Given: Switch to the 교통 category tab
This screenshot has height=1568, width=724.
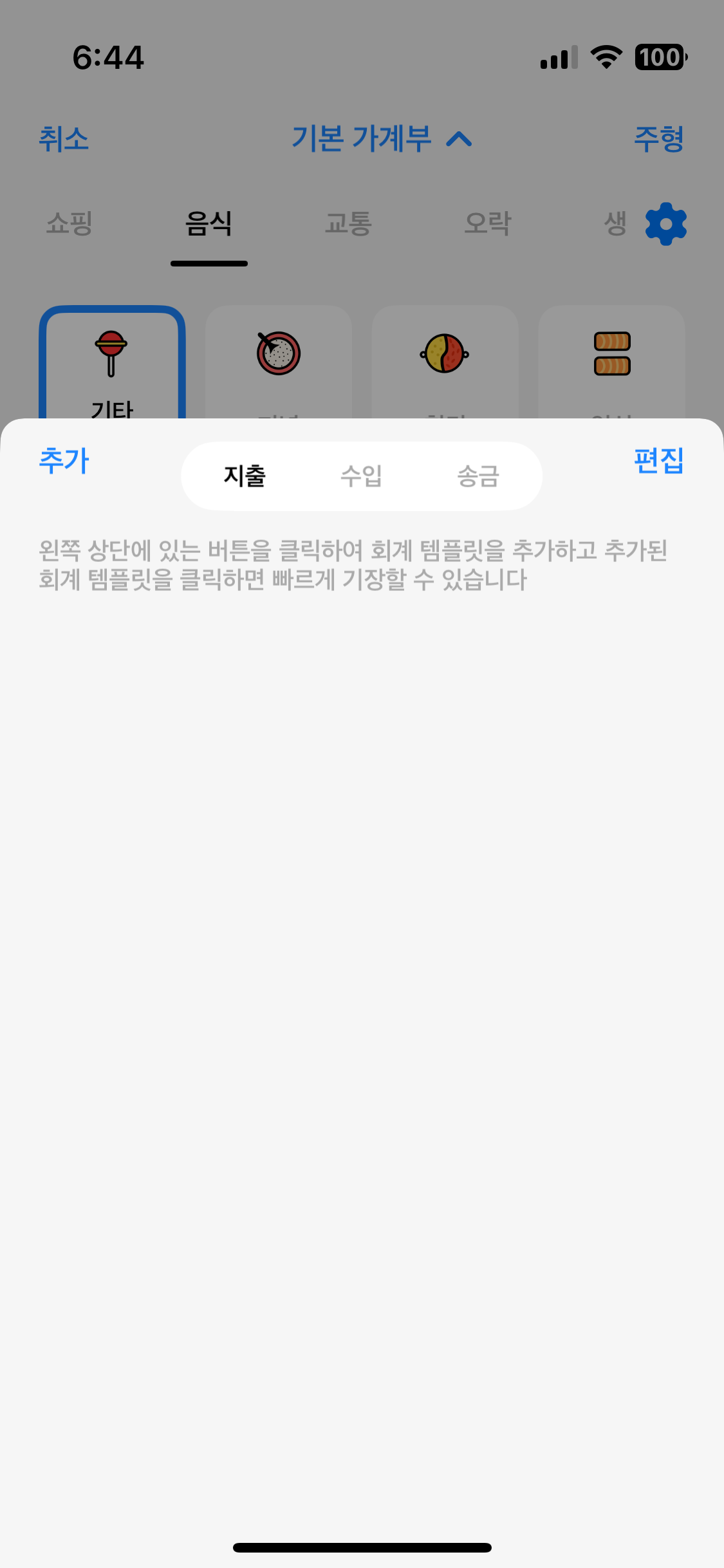Looking at the screenshot, I should pos(347,225).
